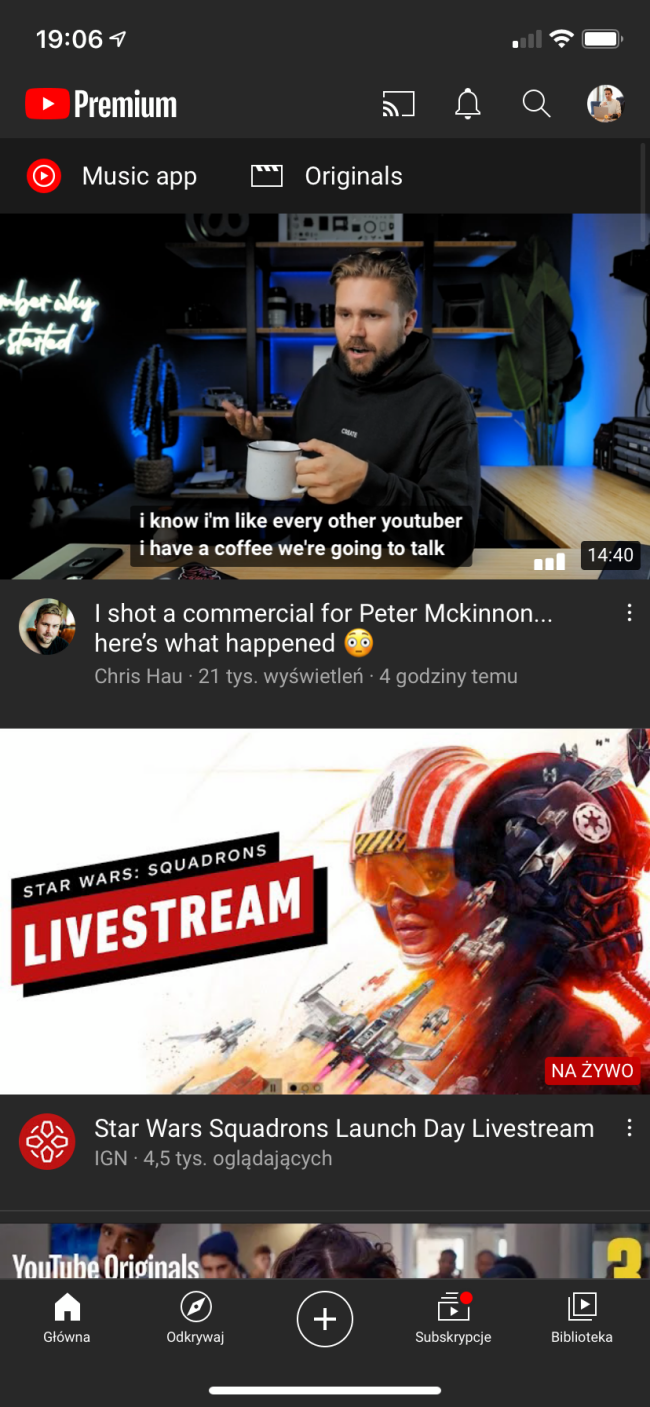
Task: Open the account profile avatar
Action: tap(605, 104)
